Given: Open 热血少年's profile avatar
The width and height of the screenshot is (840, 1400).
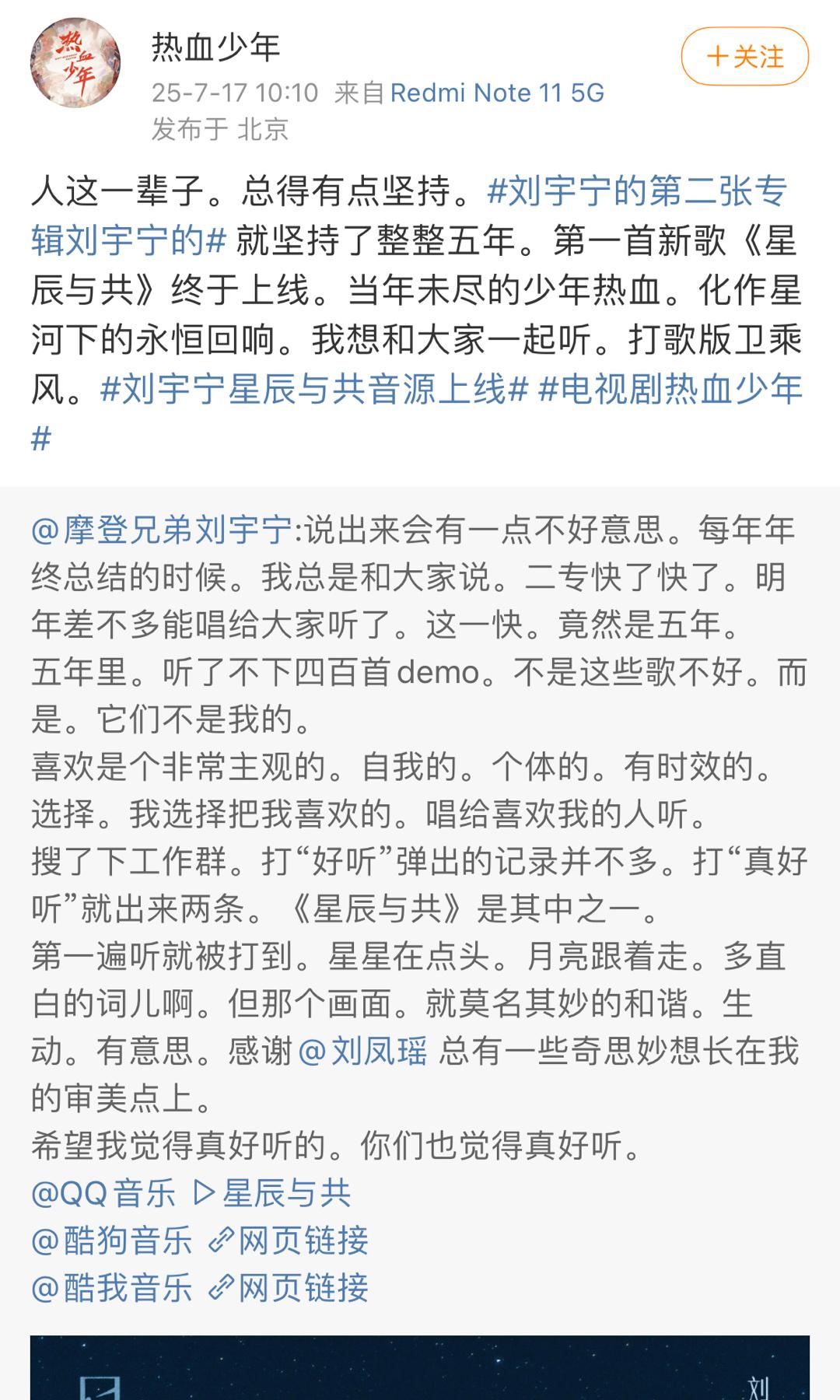Looking at the screenshot, I should (75, 63).
